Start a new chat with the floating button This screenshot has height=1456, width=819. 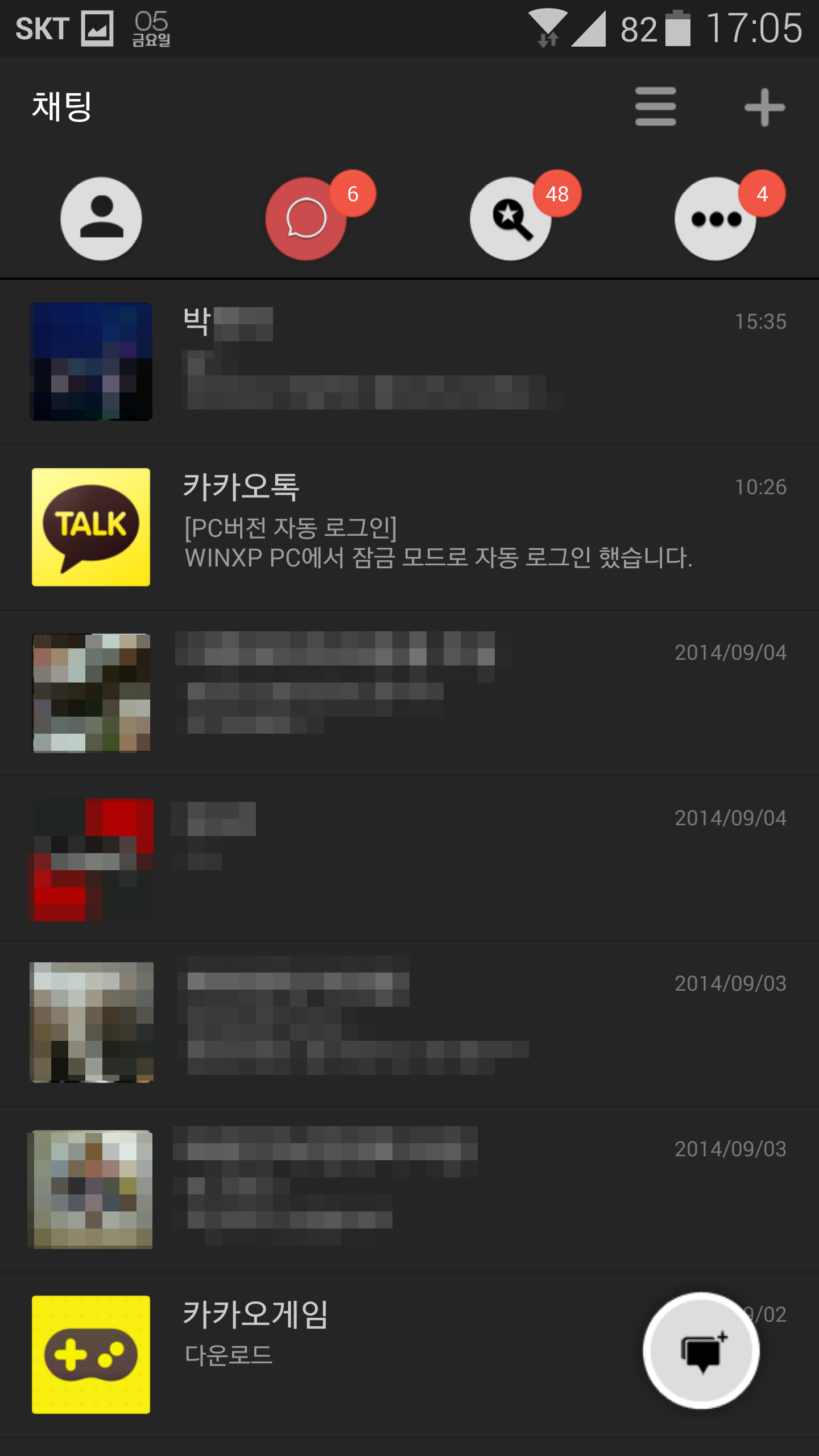(x=701, y=1351)
